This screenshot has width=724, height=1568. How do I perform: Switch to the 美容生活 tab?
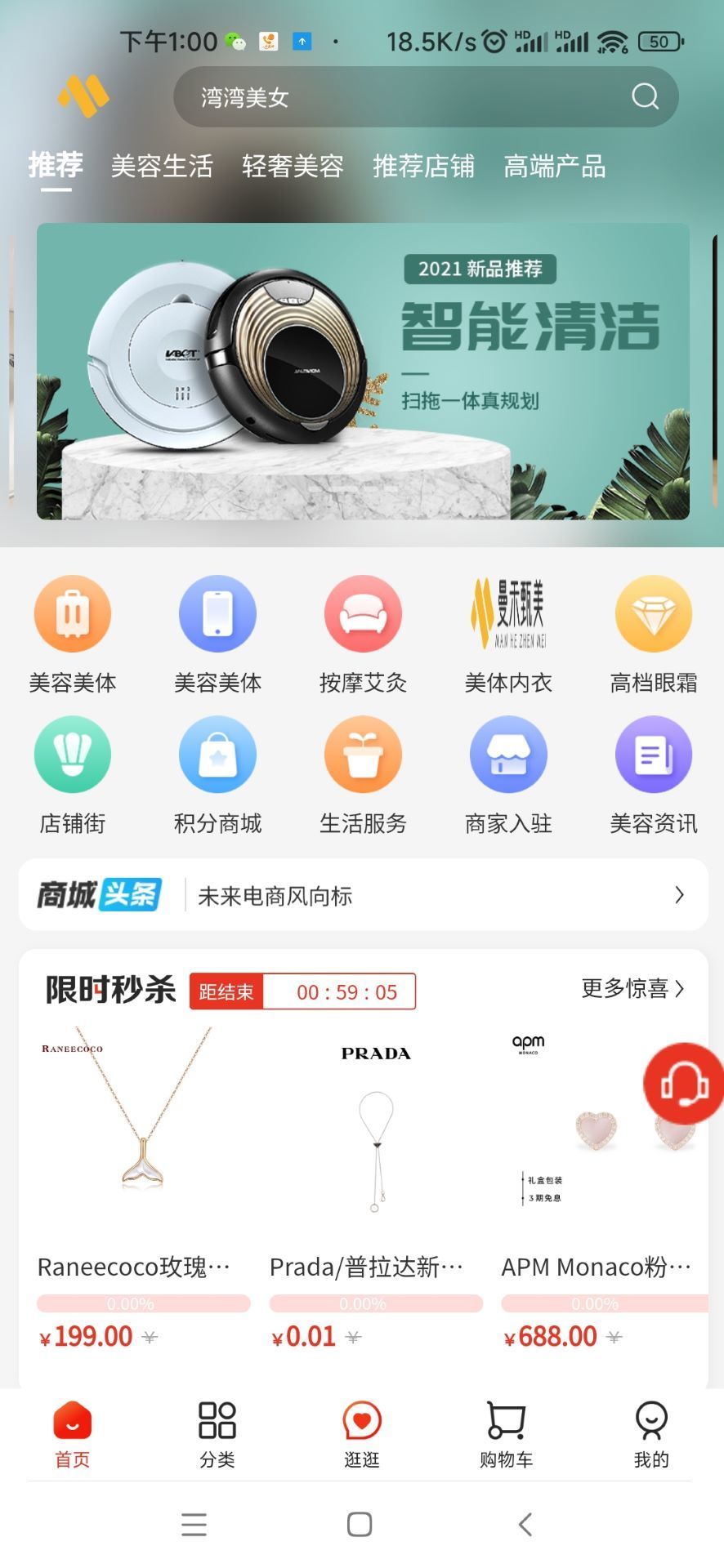point(162,167)
